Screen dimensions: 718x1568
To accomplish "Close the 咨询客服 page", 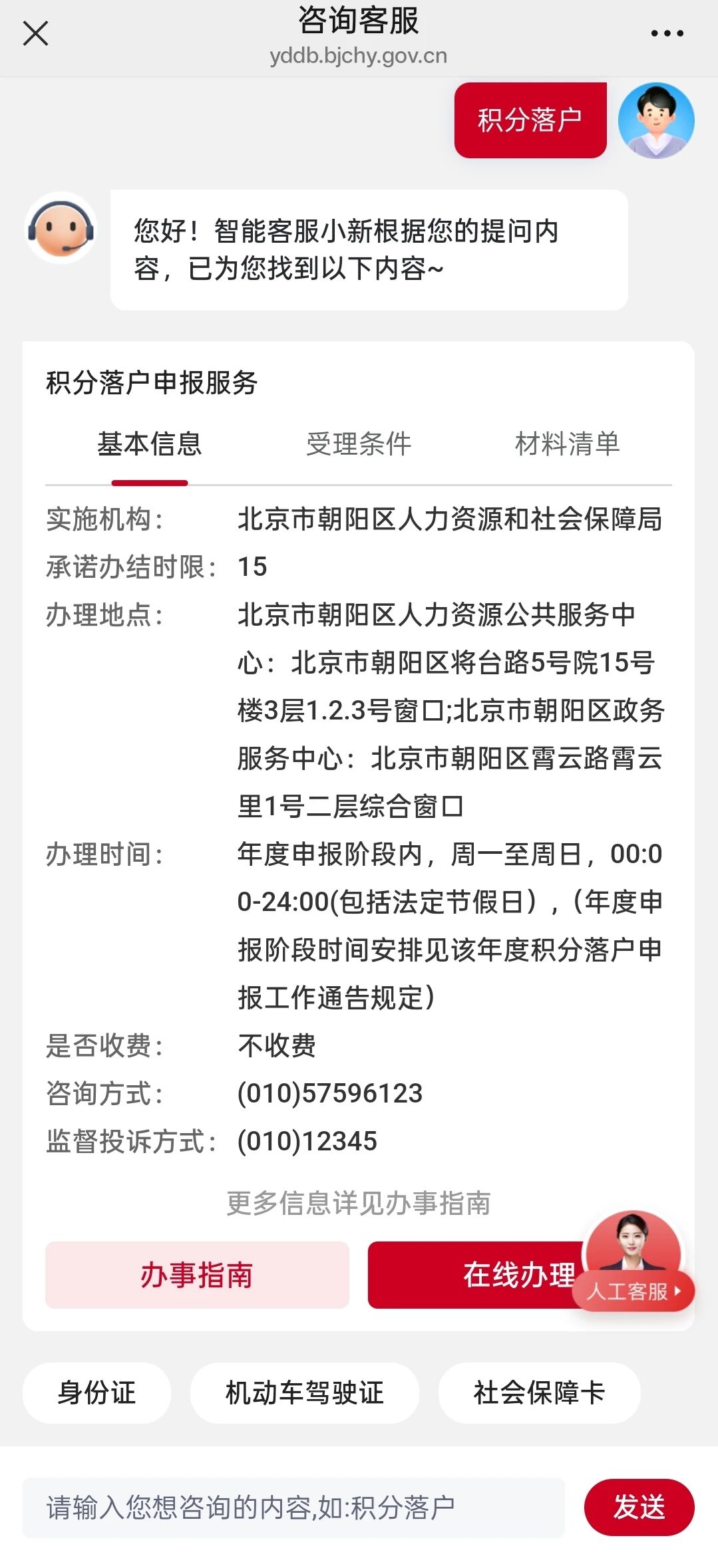I will [x=35, y=33].
